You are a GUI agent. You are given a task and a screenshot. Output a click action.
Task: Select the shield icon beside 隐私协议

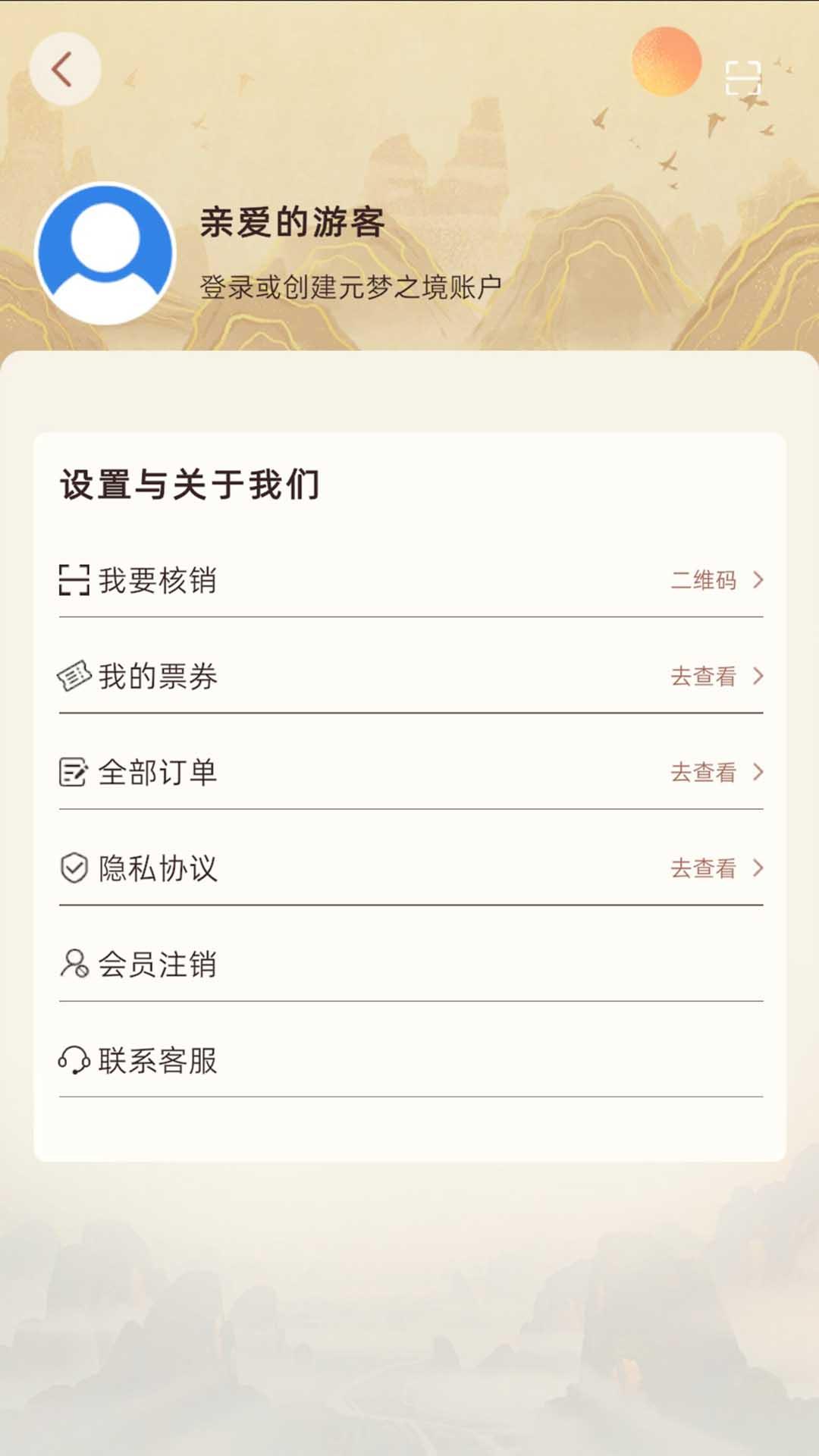pos(72,868)
